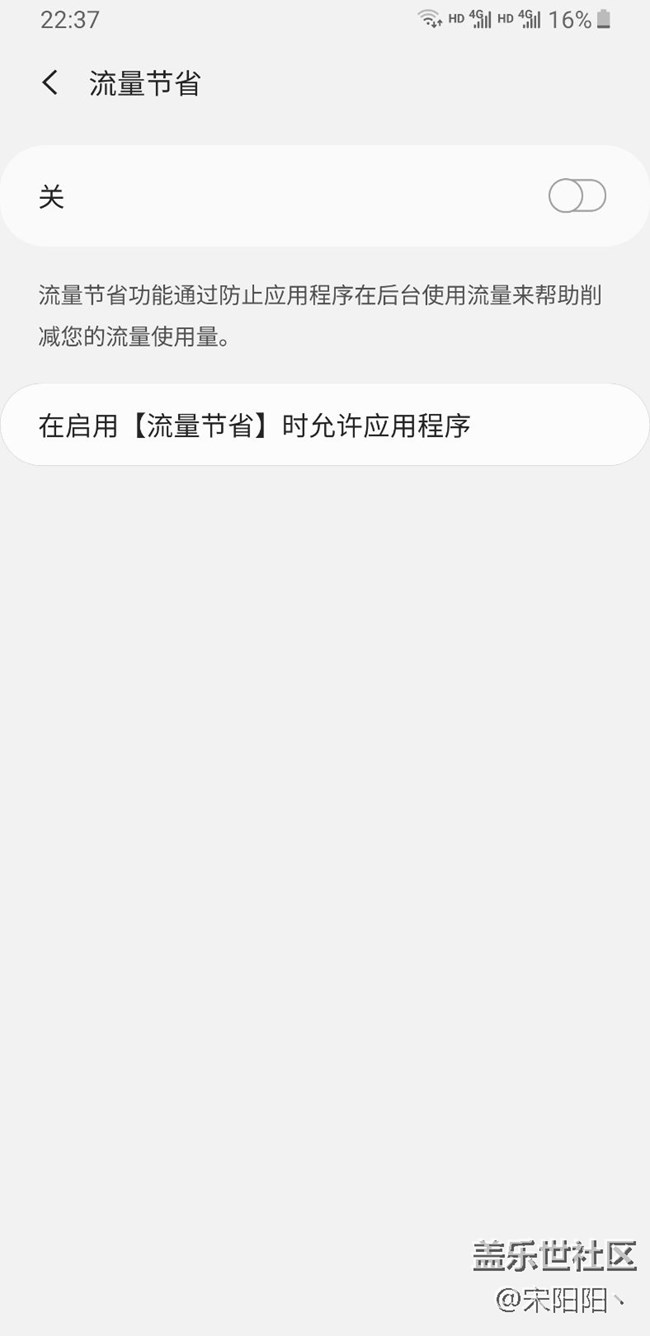This screenshot has width=650, height=1336.
Task: Open 在启用【流量节省】时允许应用程序
Action: point(324,426)
